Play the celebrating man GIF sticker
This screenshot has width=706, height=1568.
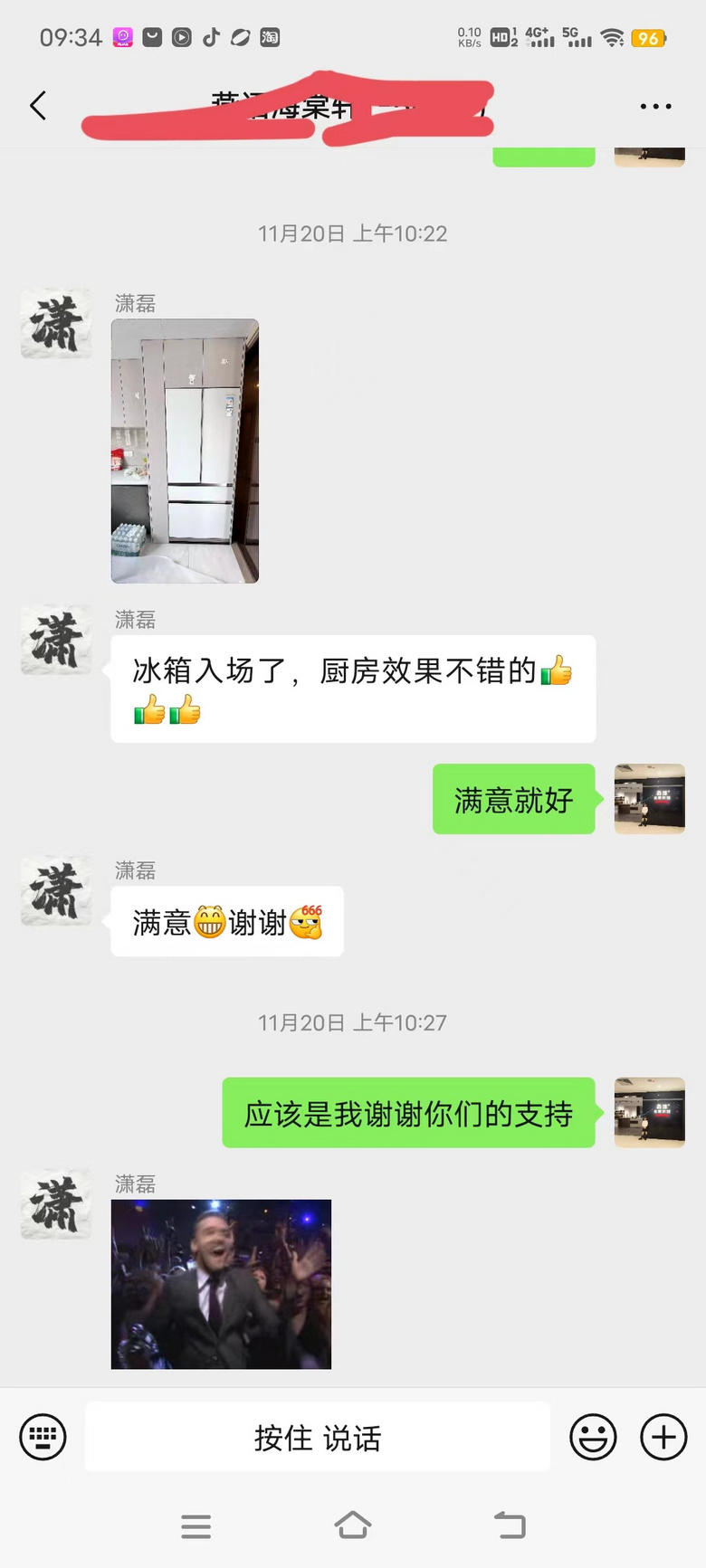[x=221, y=1285]
